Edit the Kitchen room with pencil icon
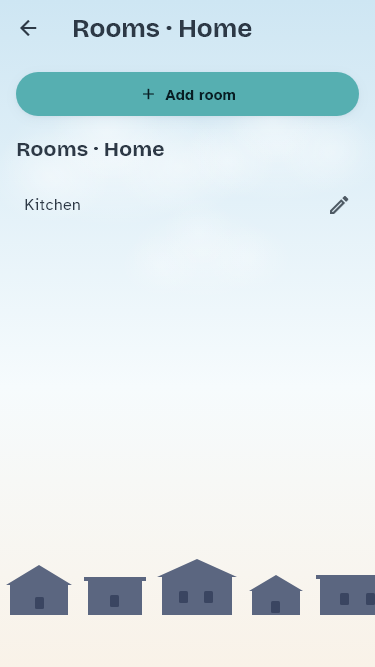 click(339, 205)
